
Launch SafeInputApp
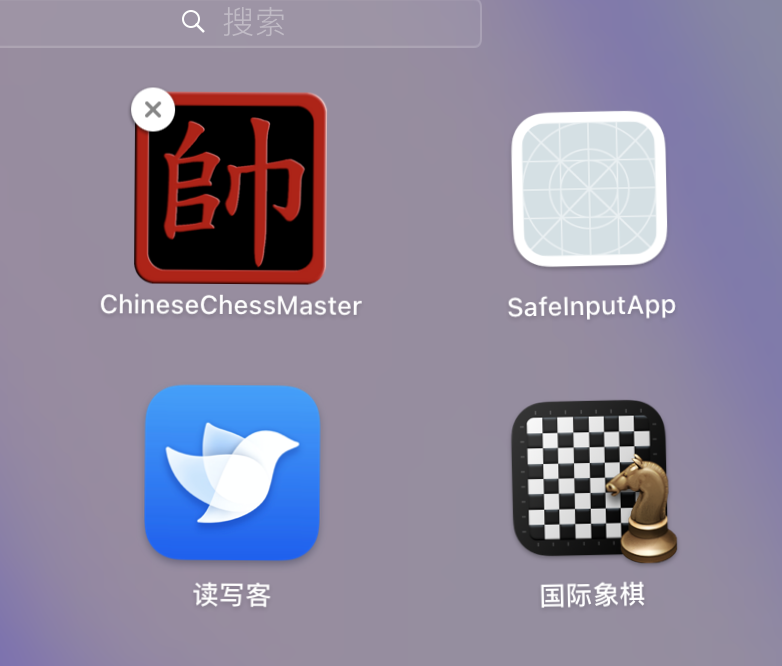[589, 190]
